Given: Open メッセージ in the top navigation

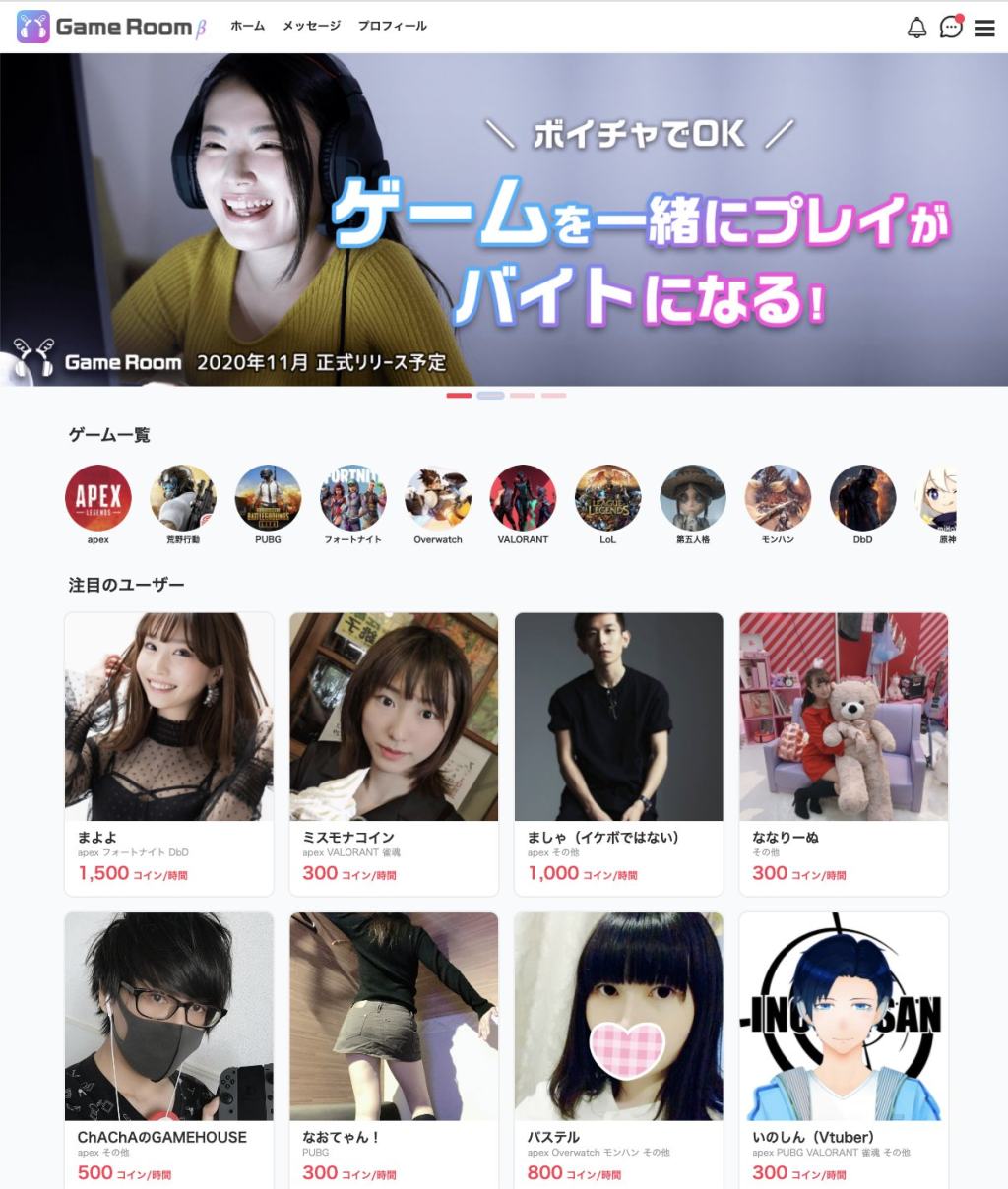Looking at the screenshot, I should pyautogui.click(x=311, y=27).
